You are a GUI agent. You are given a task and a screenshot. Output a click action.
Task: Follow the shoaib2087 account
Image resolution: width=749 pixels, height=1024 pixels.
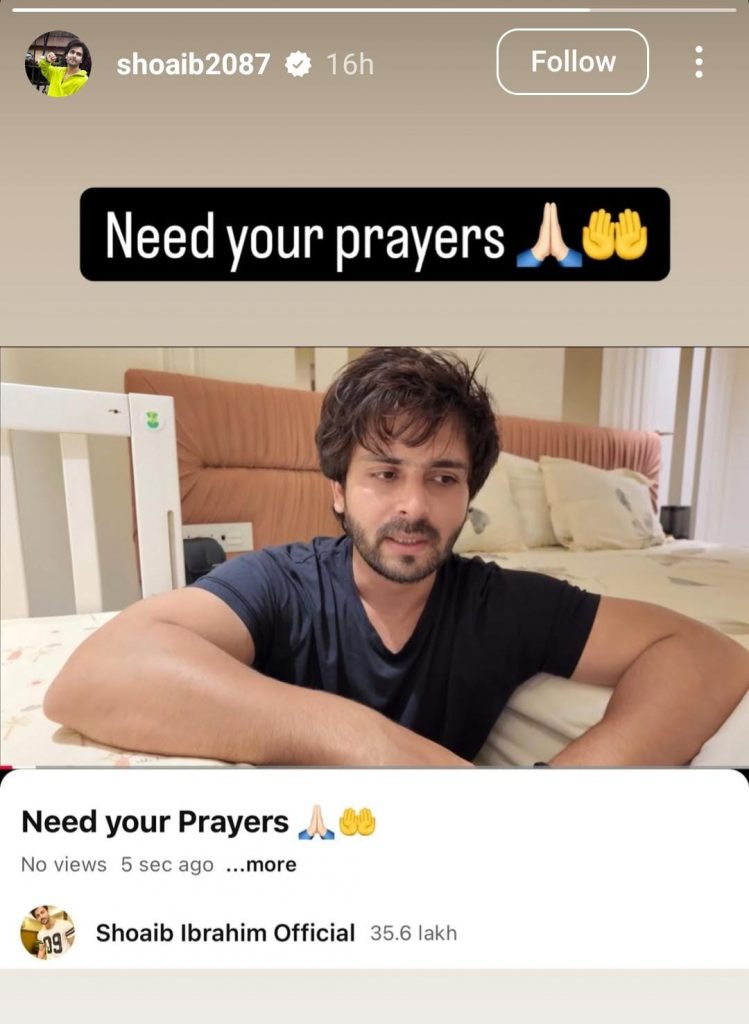(x=572, y=62)
